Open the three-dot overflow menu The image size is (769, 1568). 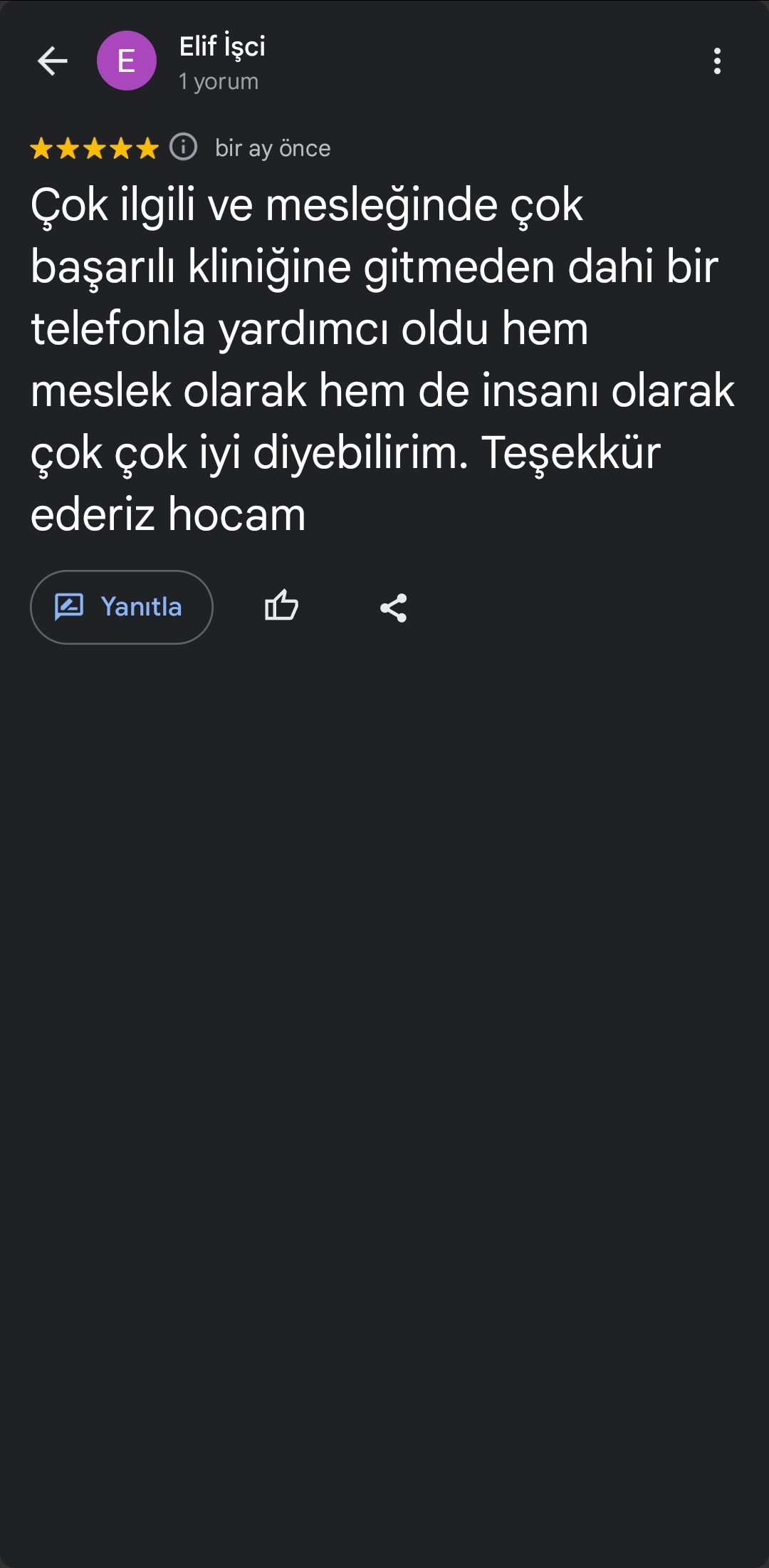[716, 61]
